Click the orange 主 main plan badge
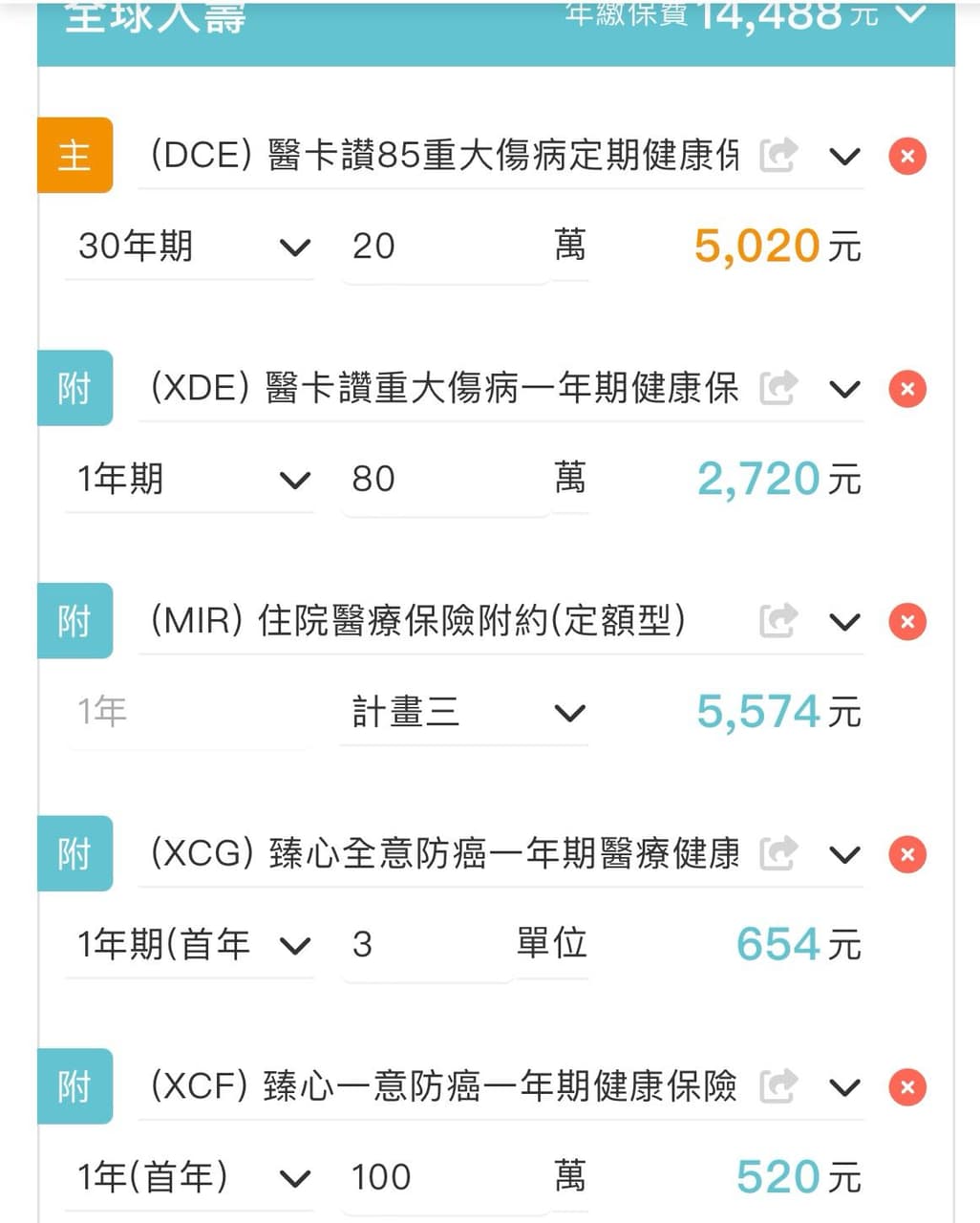The width and height of the screenshot is (980, 1223). coord(75,155)
